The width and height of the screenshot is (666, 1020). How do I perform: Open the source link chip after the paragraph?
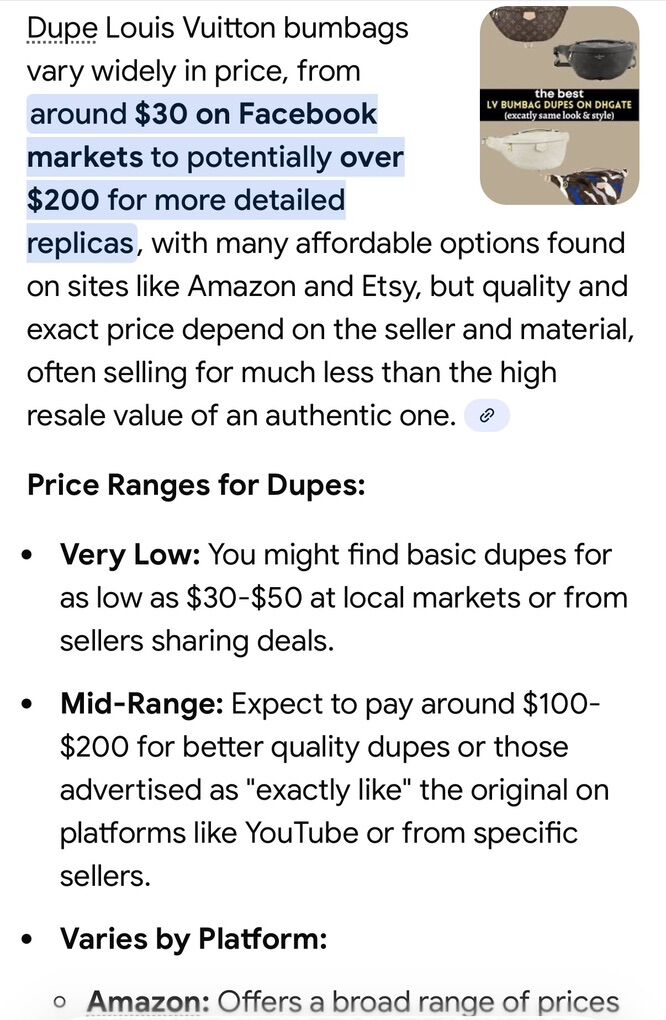click(487, 416)
